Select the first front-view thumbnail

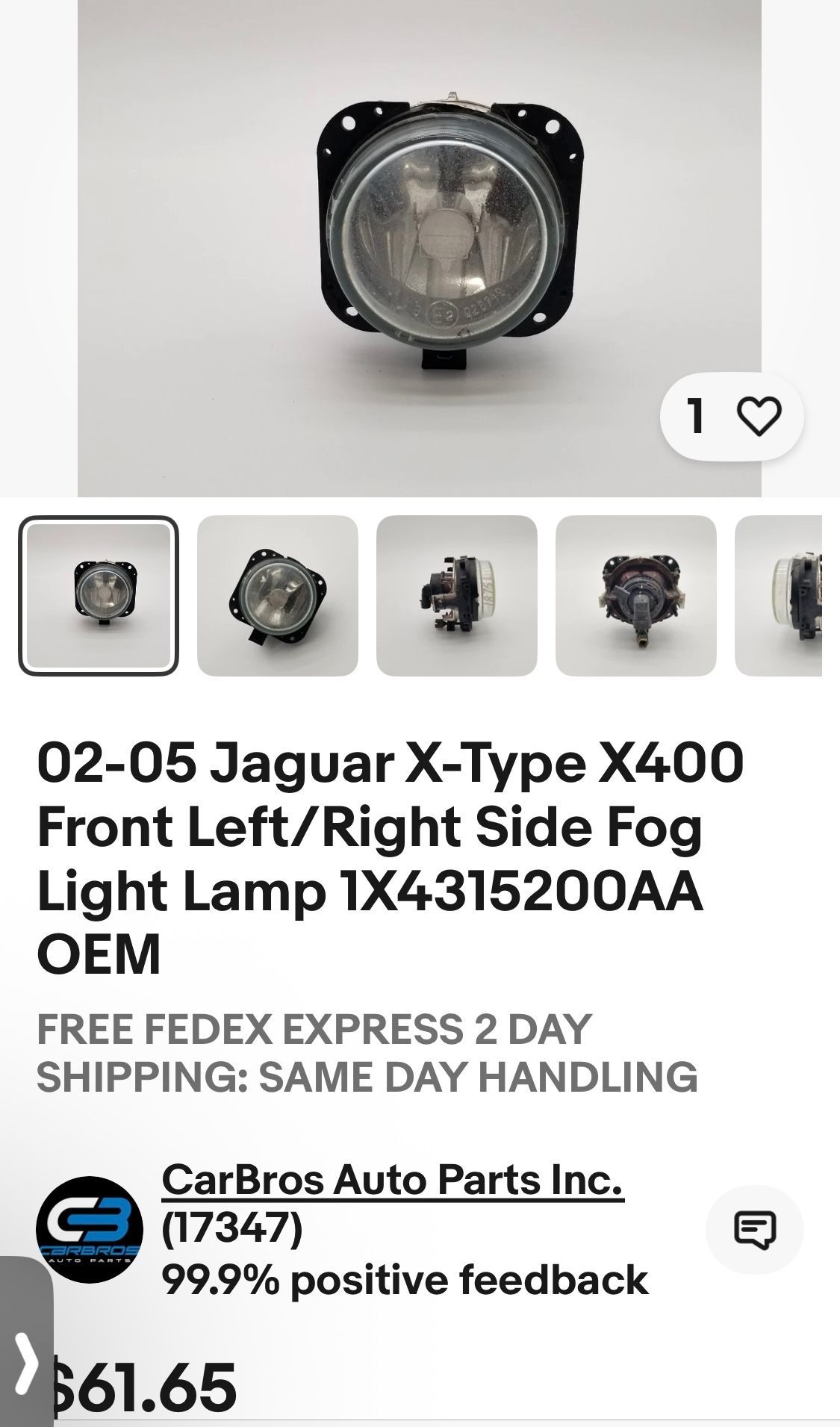coord(99,595)
